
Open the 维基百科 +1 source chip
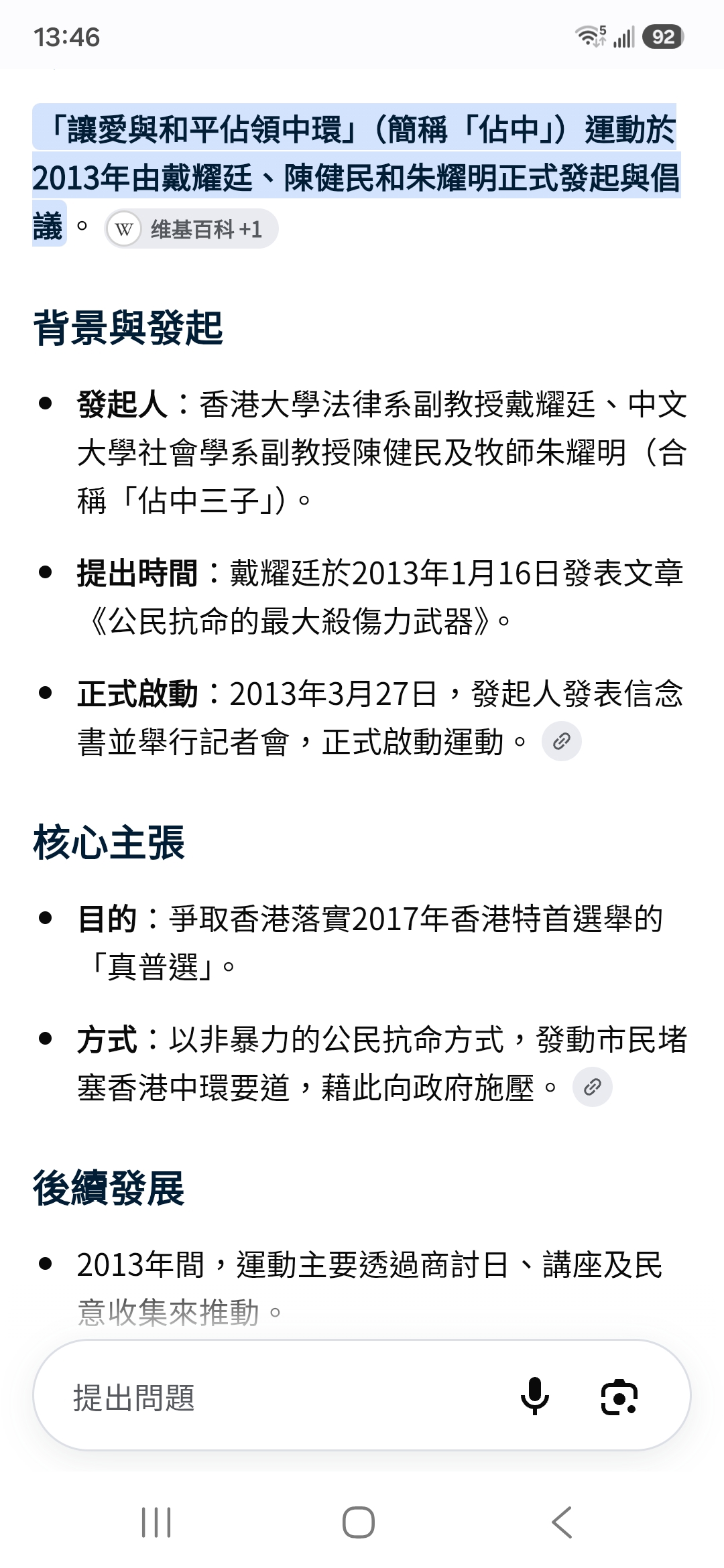191,228
